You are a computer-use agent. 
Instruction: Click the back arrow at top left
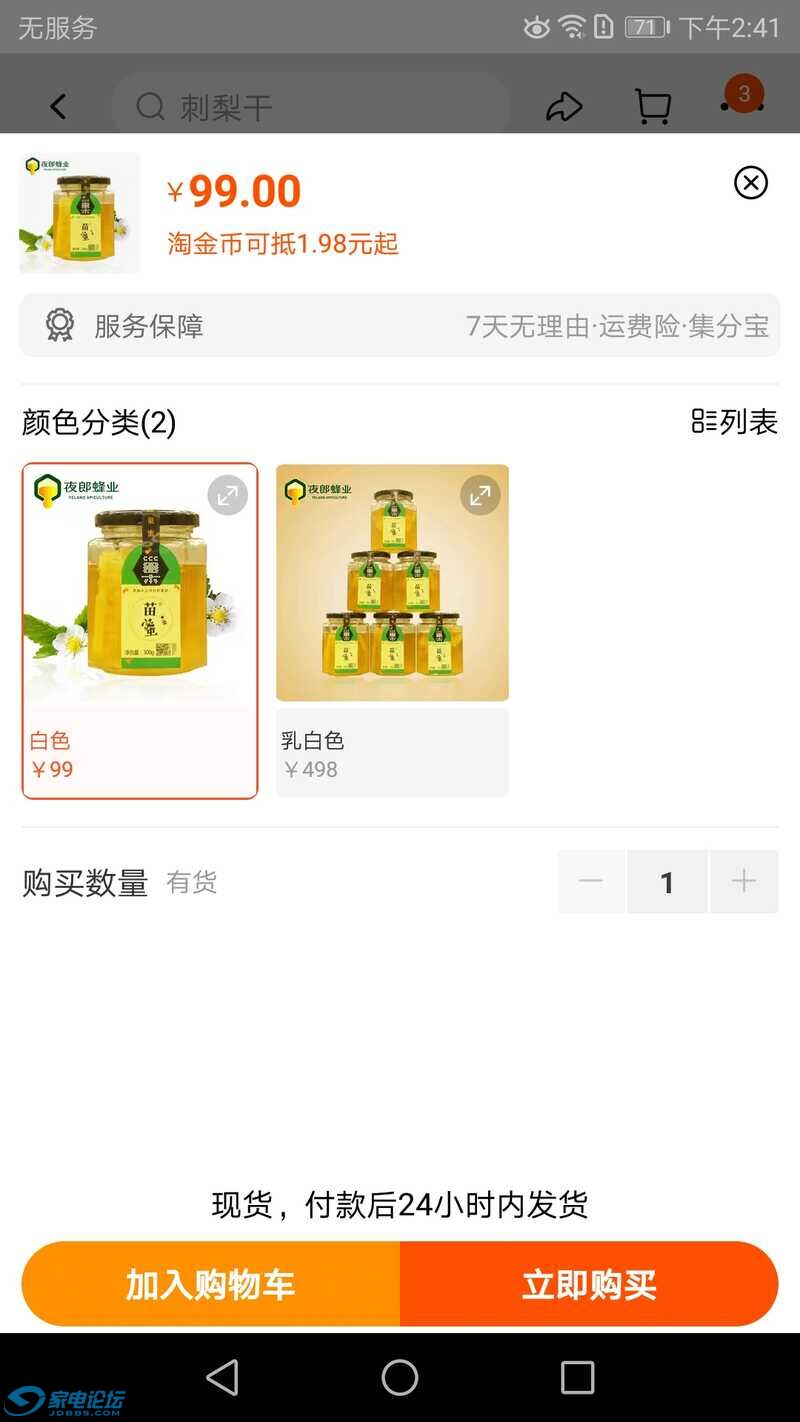click(x=57, y=106)
